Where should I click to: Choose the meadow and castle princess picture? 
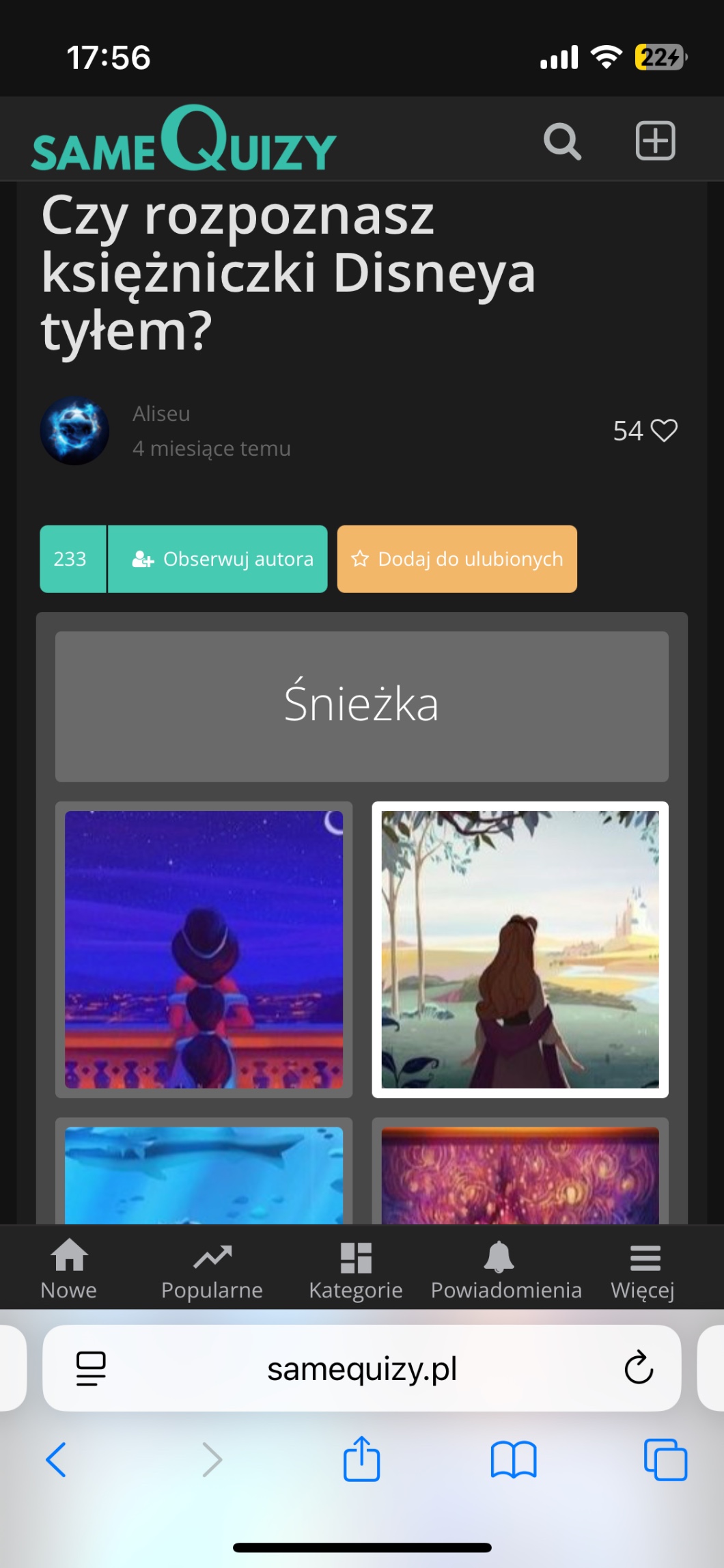click(x=520, y=950)
